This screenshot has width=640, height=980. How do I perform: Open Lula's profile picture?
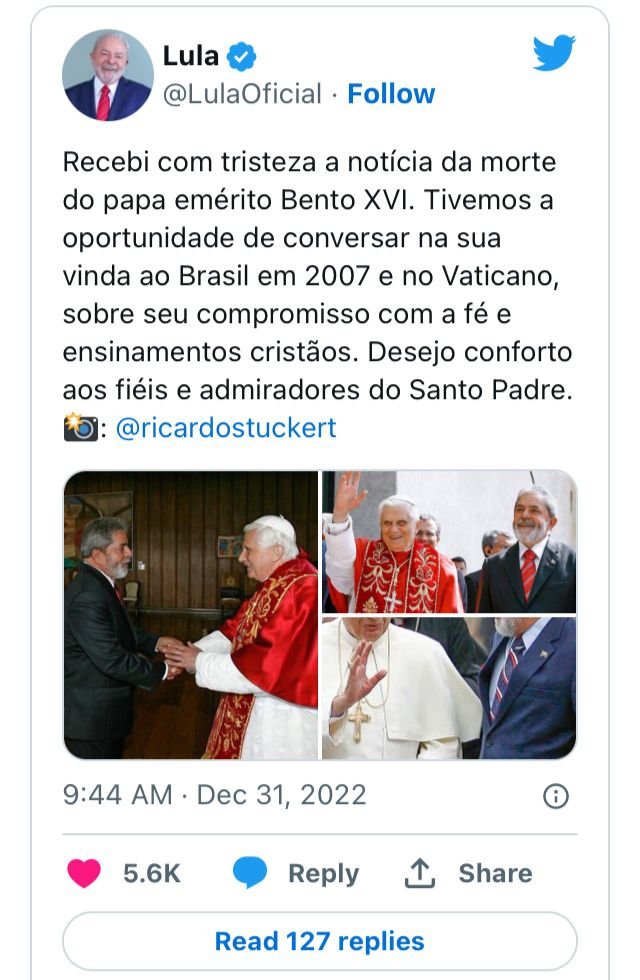108,75
